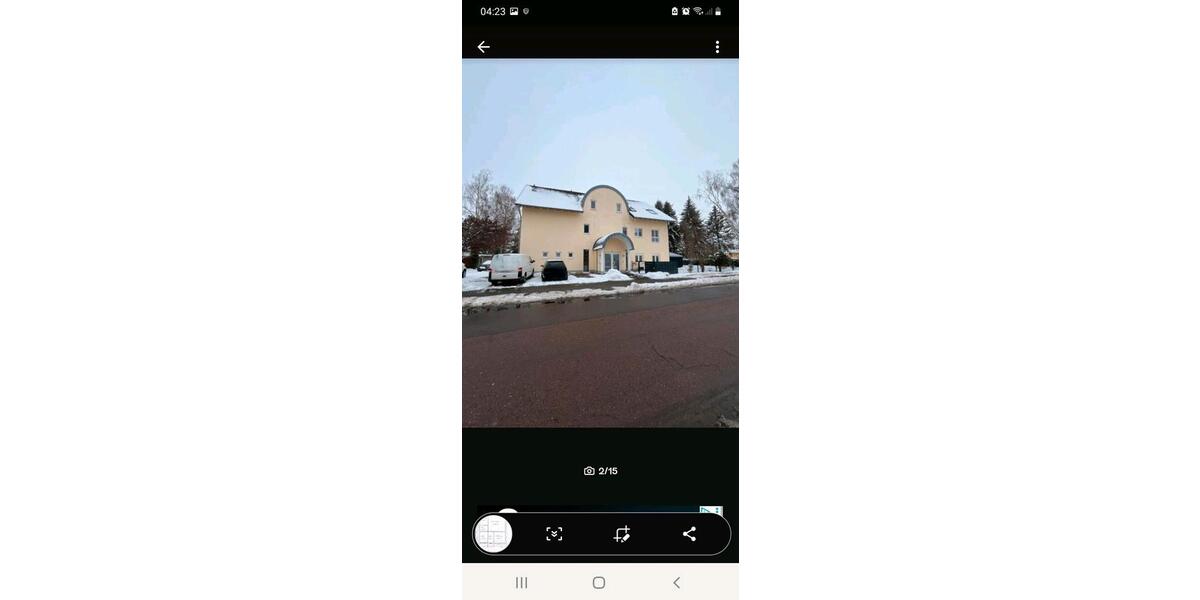Go back using the top arrow
1200x600 pixels.
[x=483, y=47]
